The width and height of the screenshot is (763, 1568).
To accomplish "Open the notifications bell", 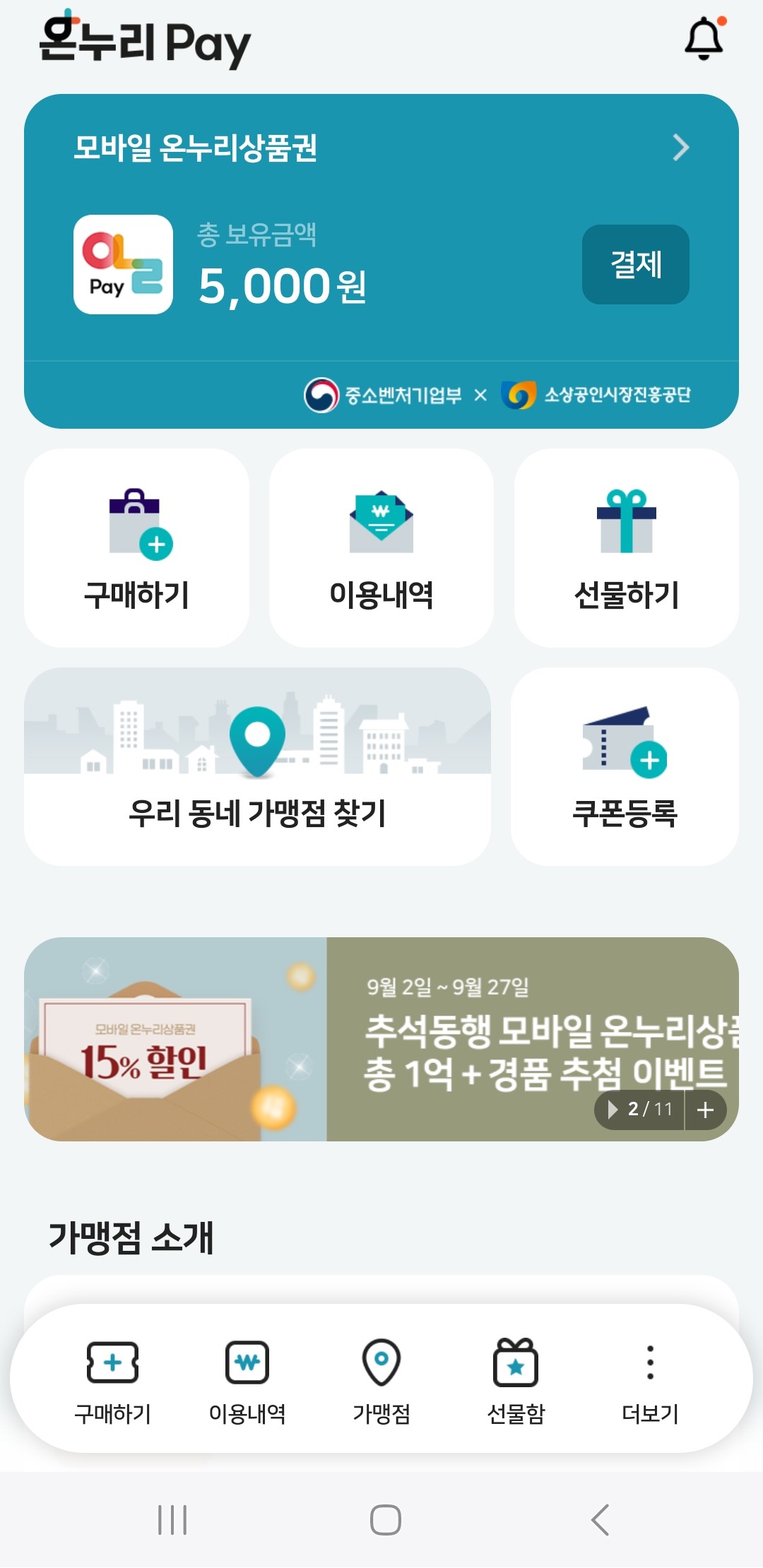I will coord(704,37).
